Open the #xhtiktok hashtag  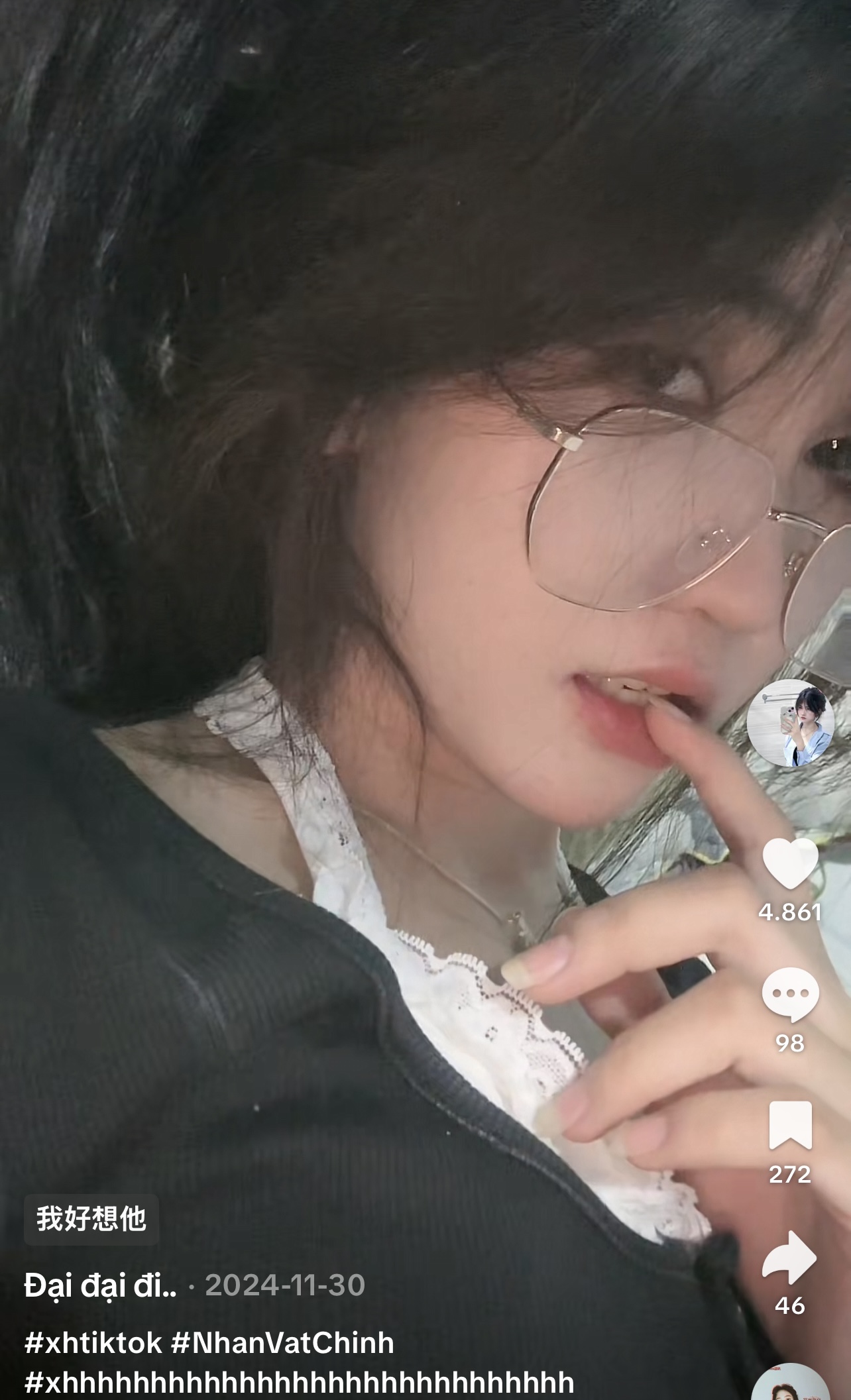point(93,1343)
